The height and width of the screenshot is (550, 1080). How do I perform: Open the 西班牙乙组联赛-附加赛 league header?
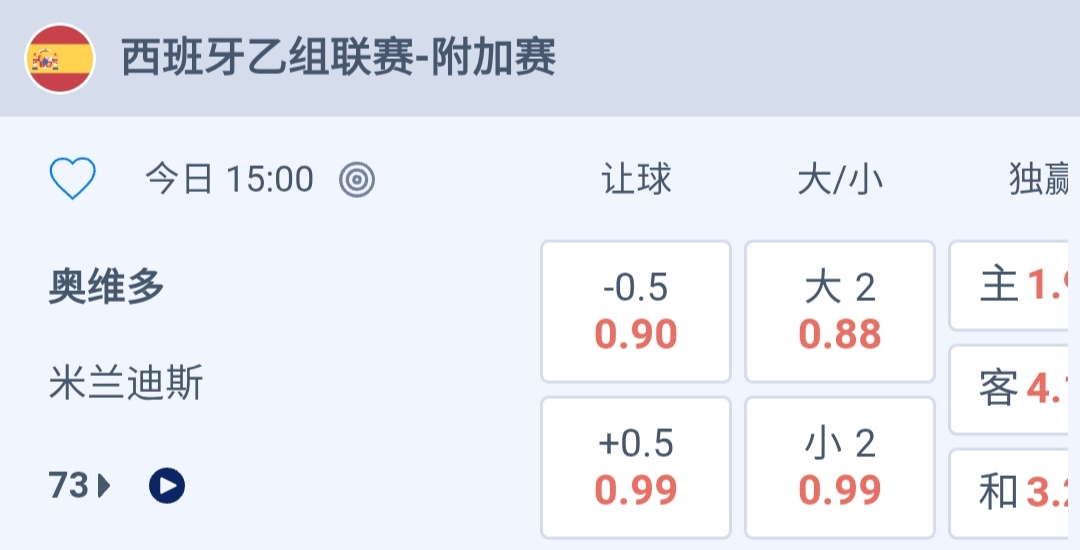tap(338, 58)
